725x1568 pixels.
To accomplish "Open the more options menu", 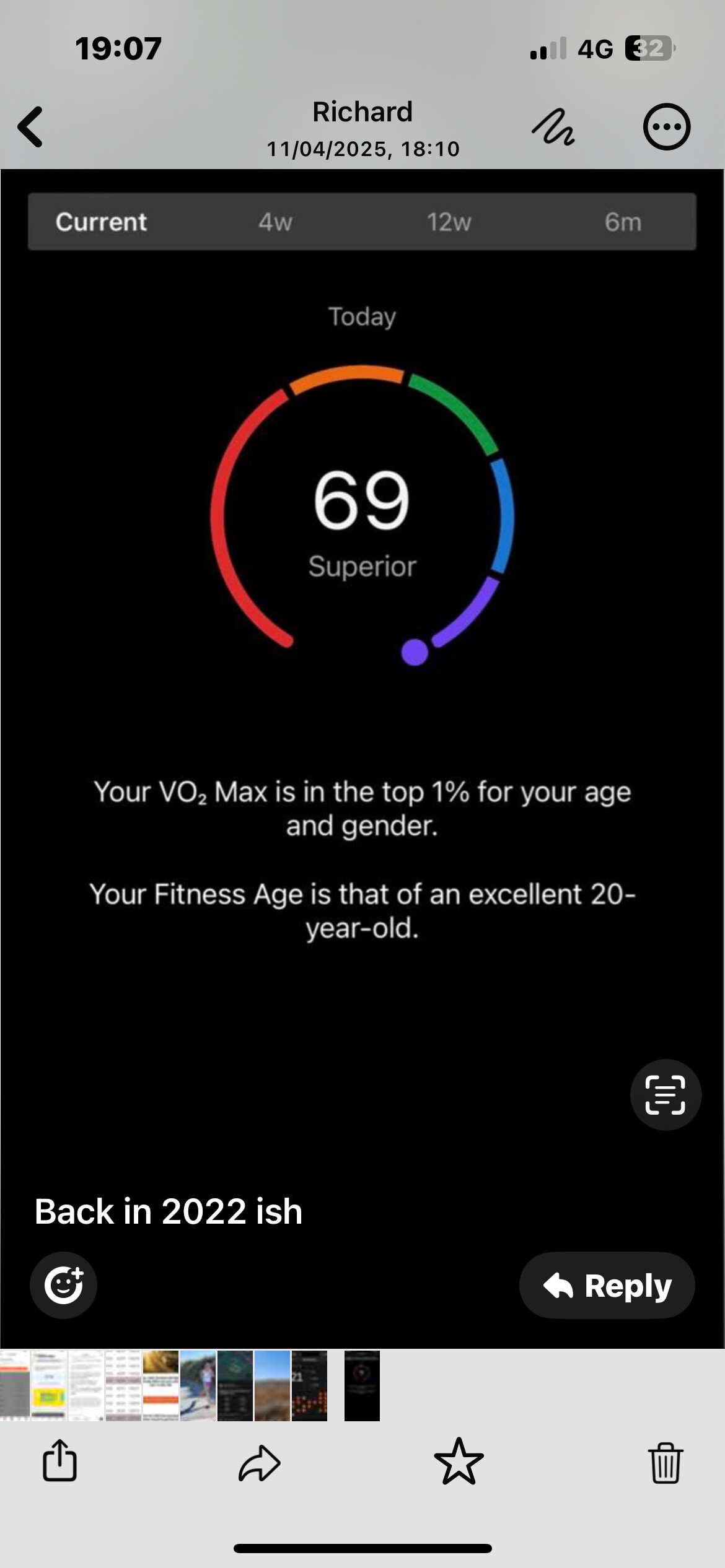I will point(667,127).
